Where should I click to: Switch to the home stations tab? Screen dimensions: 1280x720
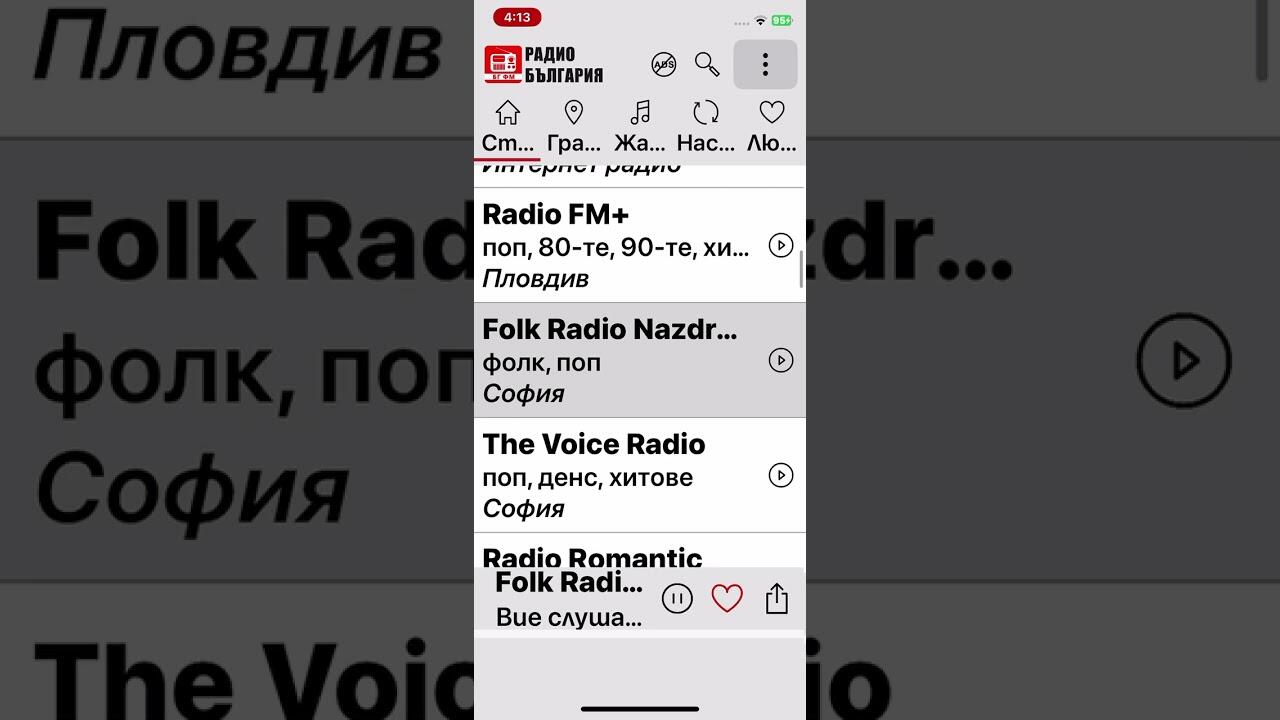point(508,125)
